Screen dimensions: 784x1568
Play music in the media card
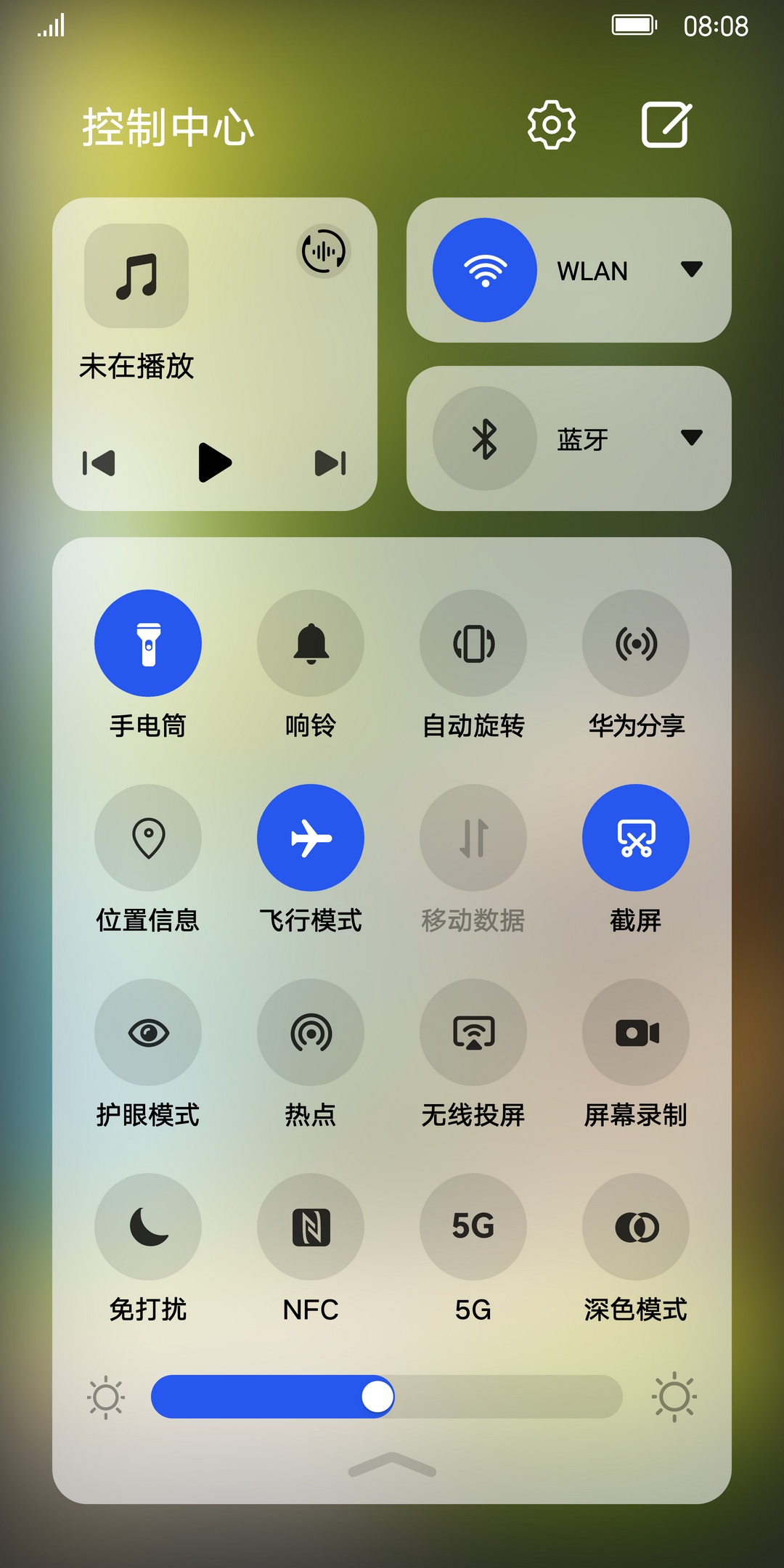coord(214,462)
